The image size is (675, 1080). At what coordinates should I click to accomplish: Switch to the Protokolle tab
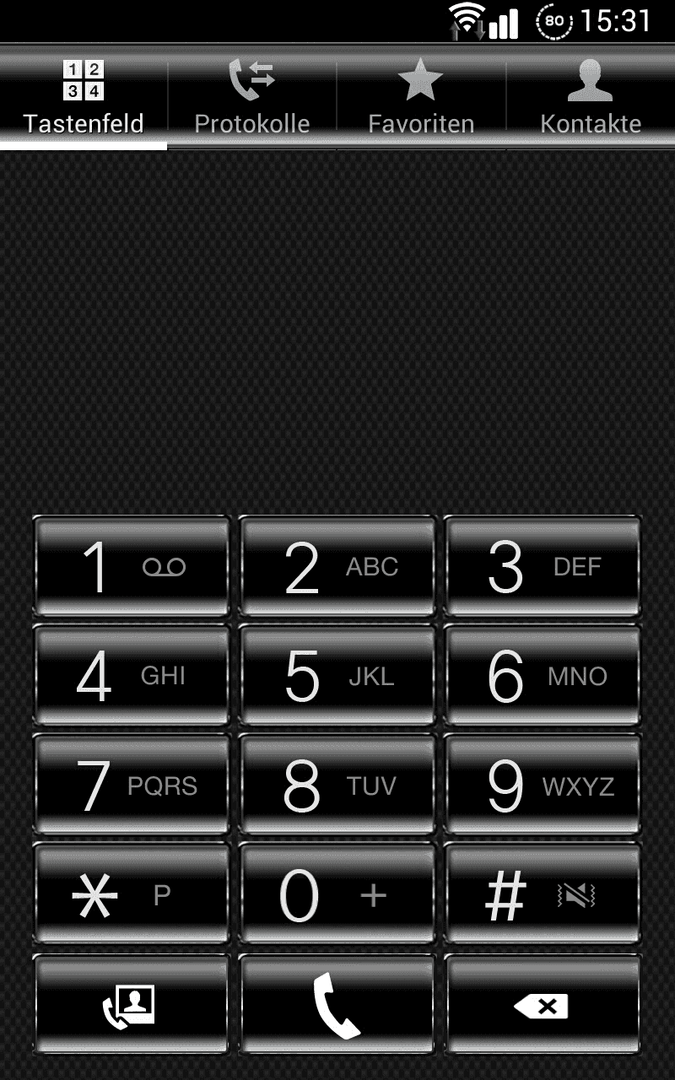tap(252, 98)
